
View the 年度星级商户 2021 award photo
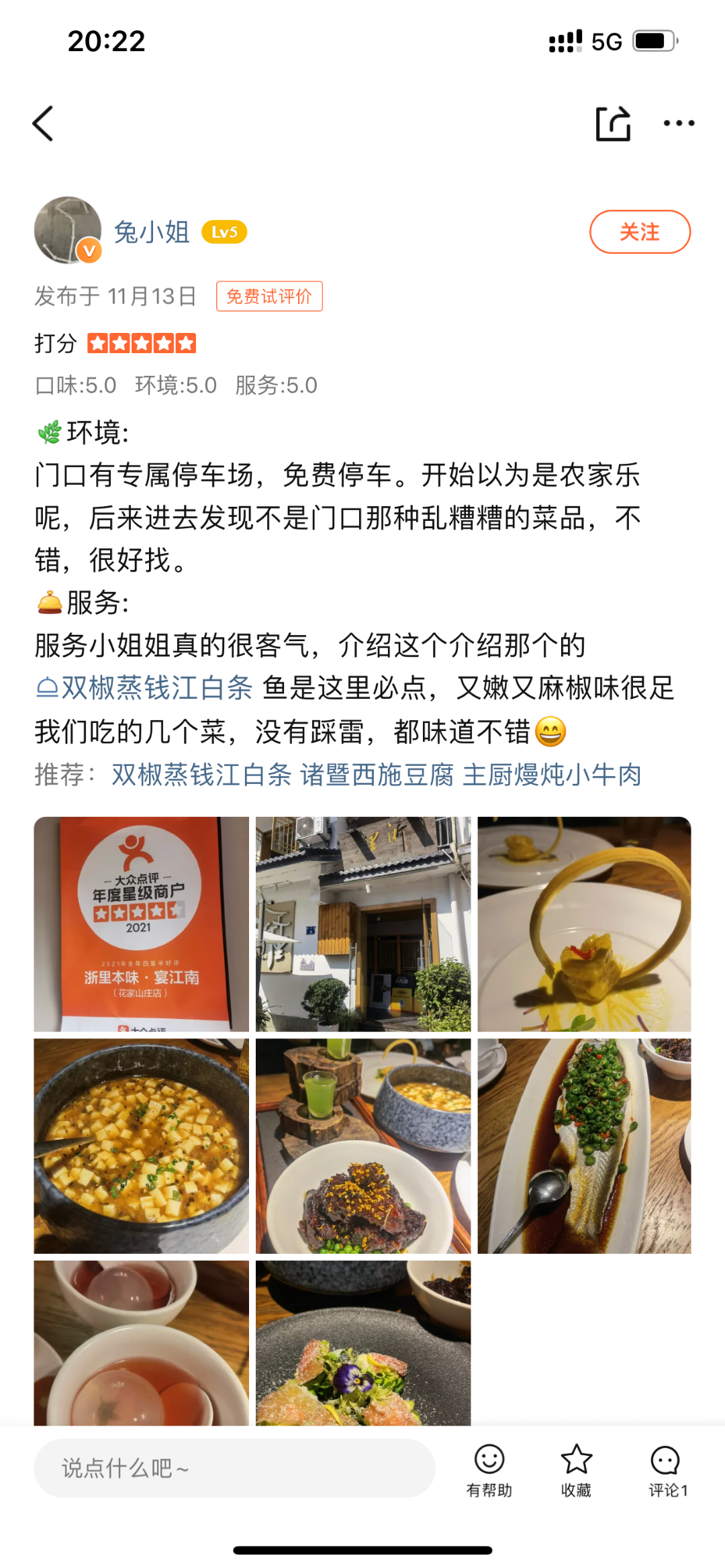(x=141, y=924)
